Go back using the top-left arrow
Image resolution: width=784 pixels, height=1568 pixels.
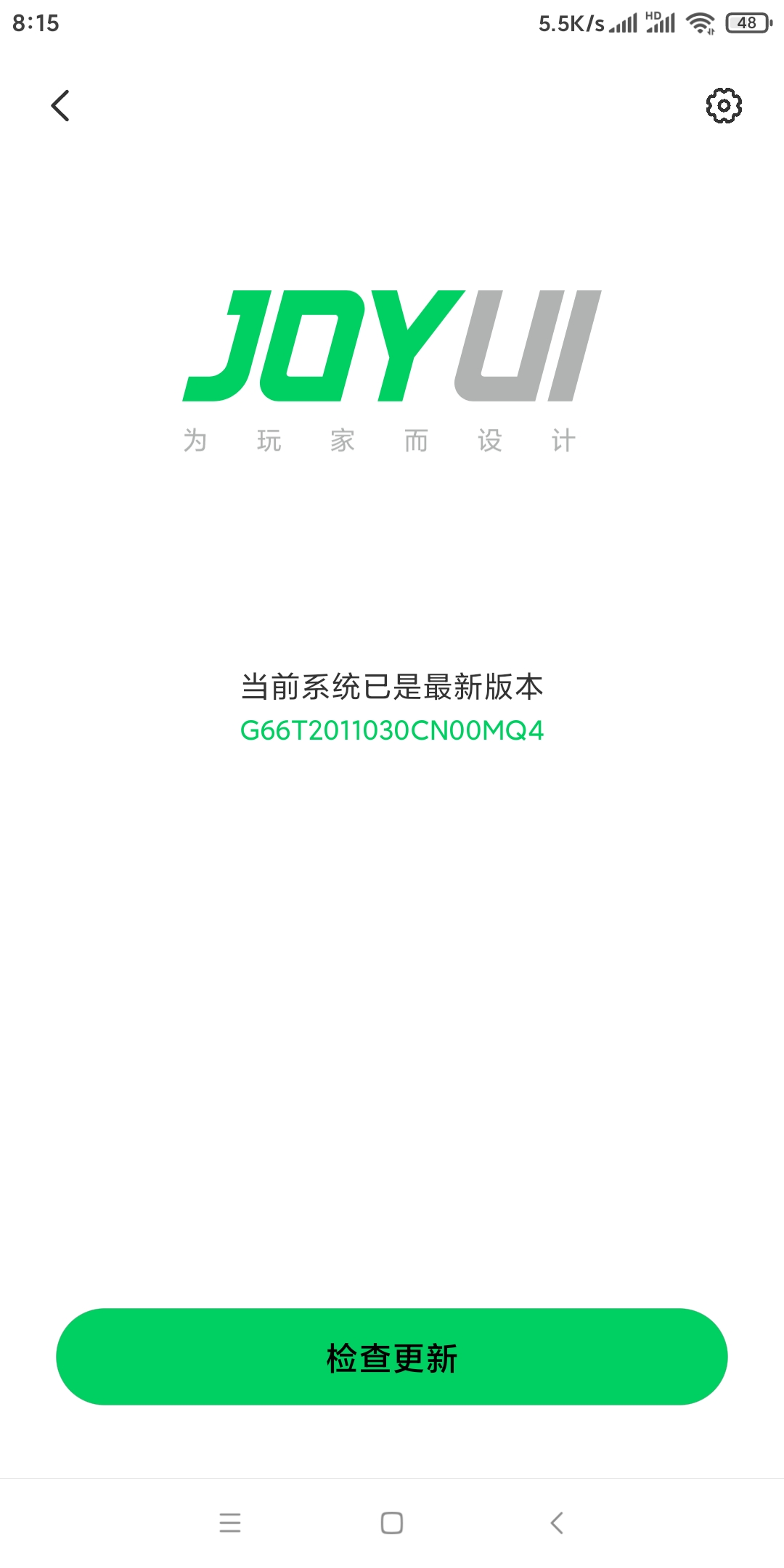[60, 106]
